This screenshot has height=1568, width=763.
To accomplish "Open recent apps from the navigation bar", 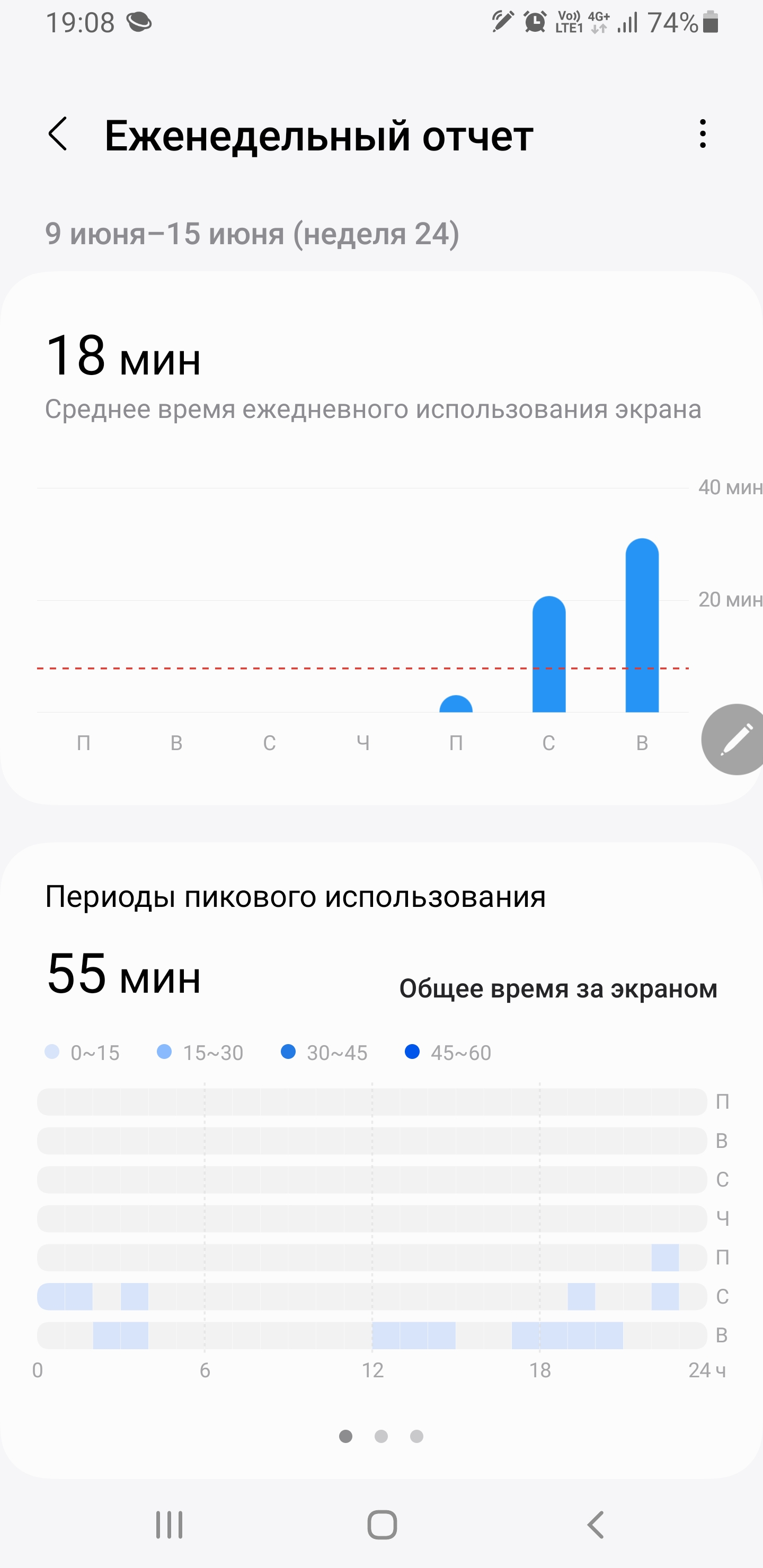I will [x=169, y=1525].
